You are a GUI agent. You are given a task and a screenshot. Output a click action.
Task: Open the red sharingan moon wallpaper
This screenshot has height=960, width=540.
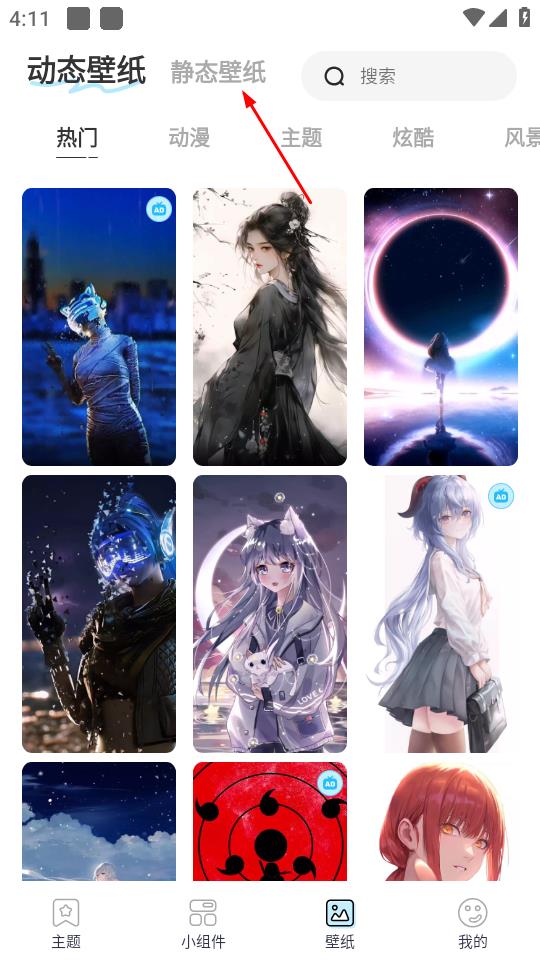tap(270, 822)
